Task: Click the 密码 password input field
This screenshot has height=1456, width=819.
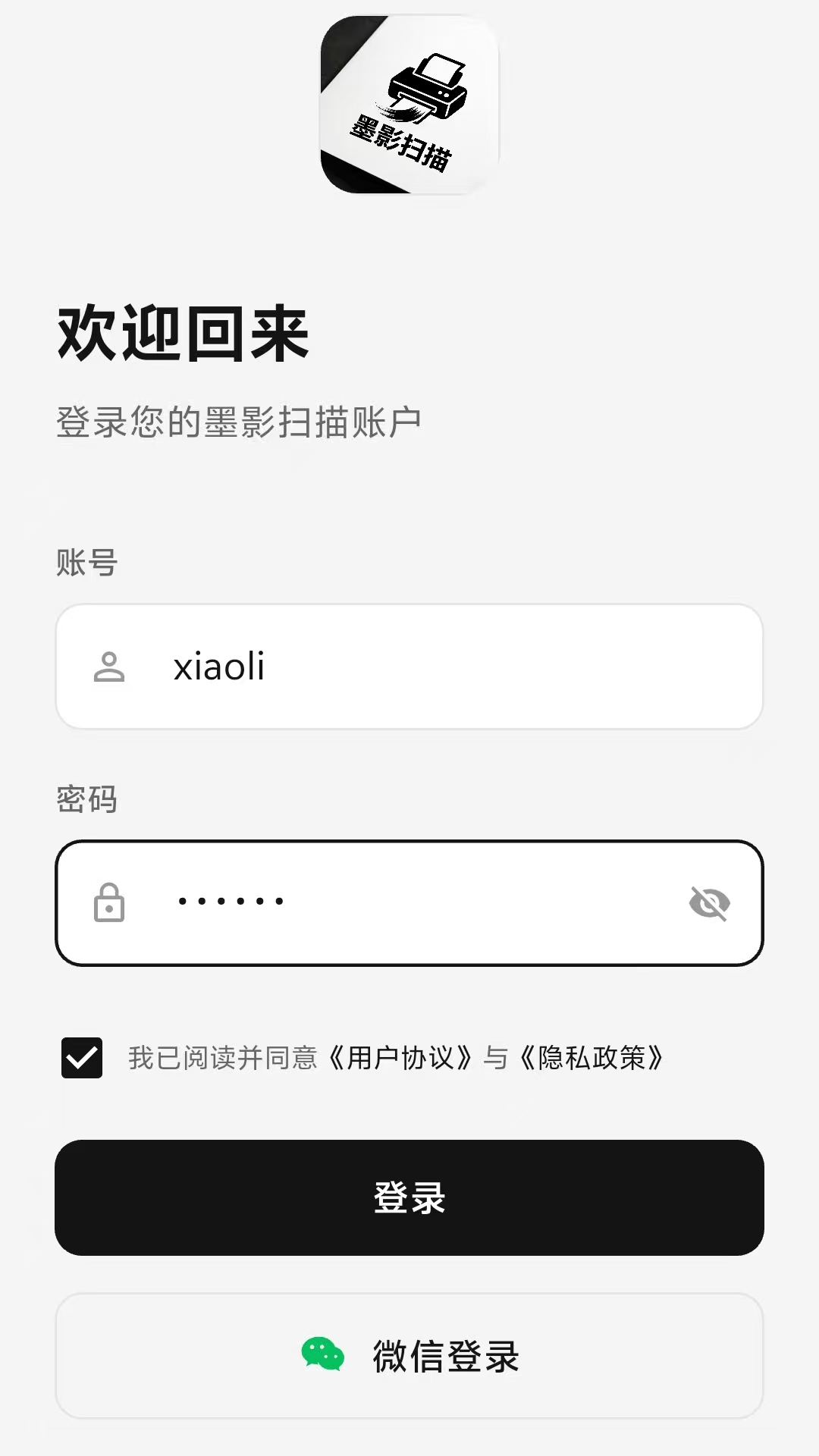Action: 409,902
